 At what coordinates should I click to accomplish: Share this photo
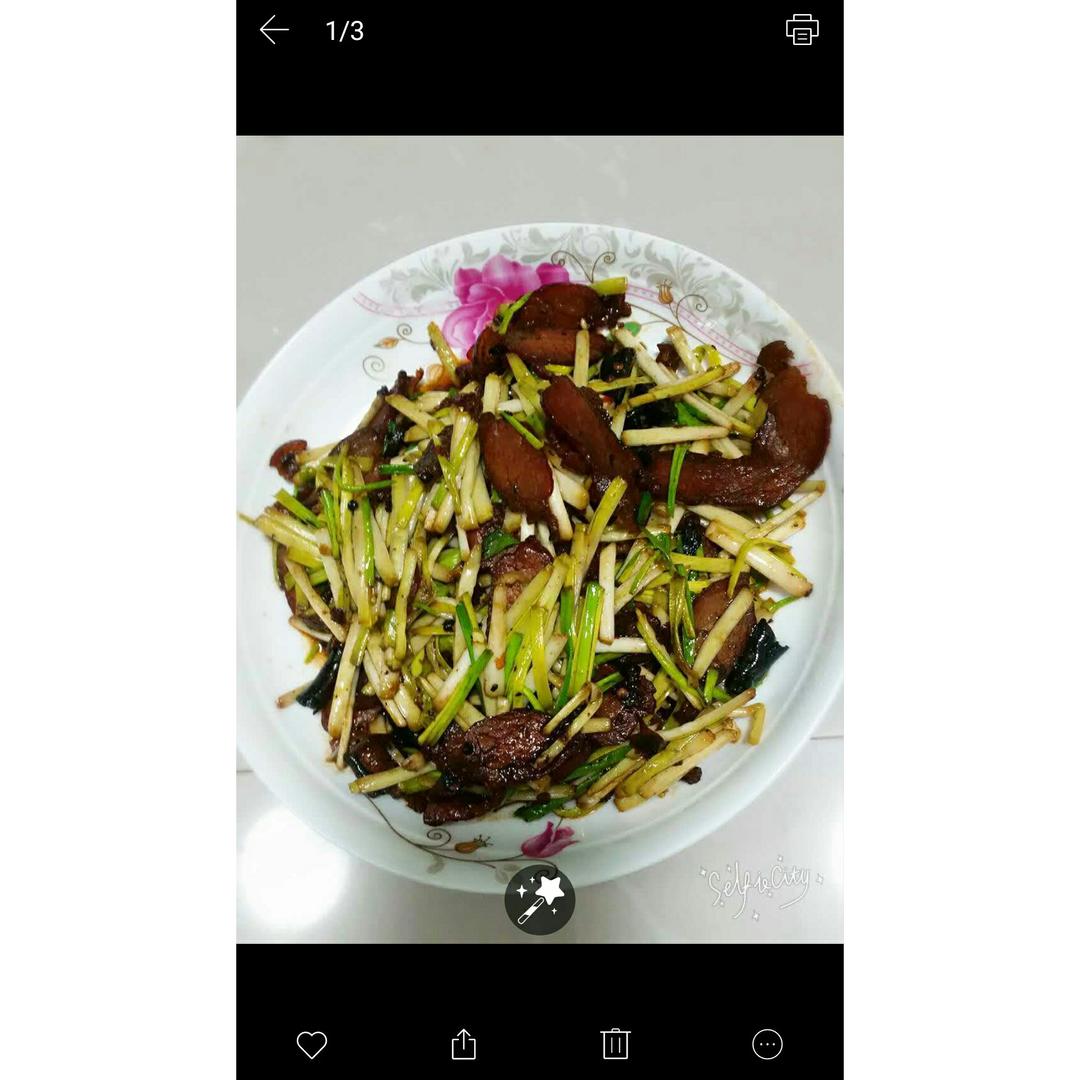[x=463, y=1044]
